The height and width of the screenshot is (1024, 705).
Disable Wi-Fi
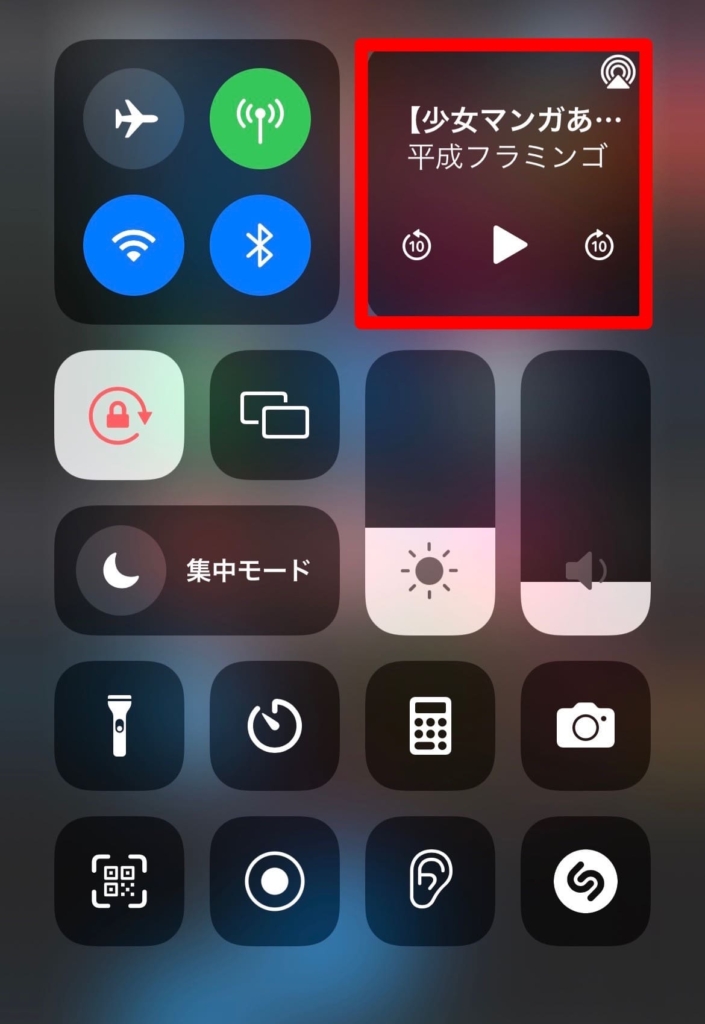click(134, 245)
